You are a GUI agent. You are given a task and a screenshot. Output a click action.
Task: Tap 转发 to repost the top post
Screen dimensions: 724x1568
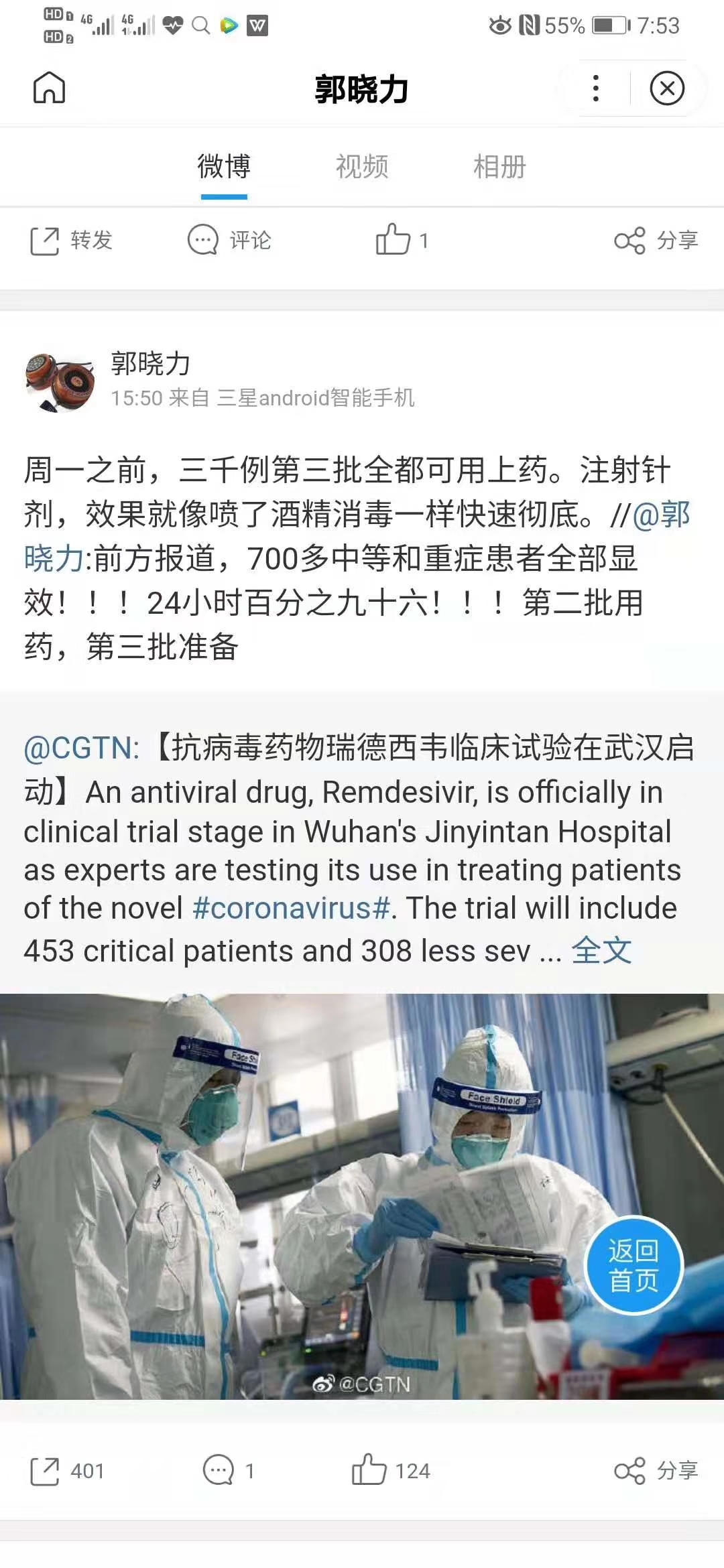71,241
